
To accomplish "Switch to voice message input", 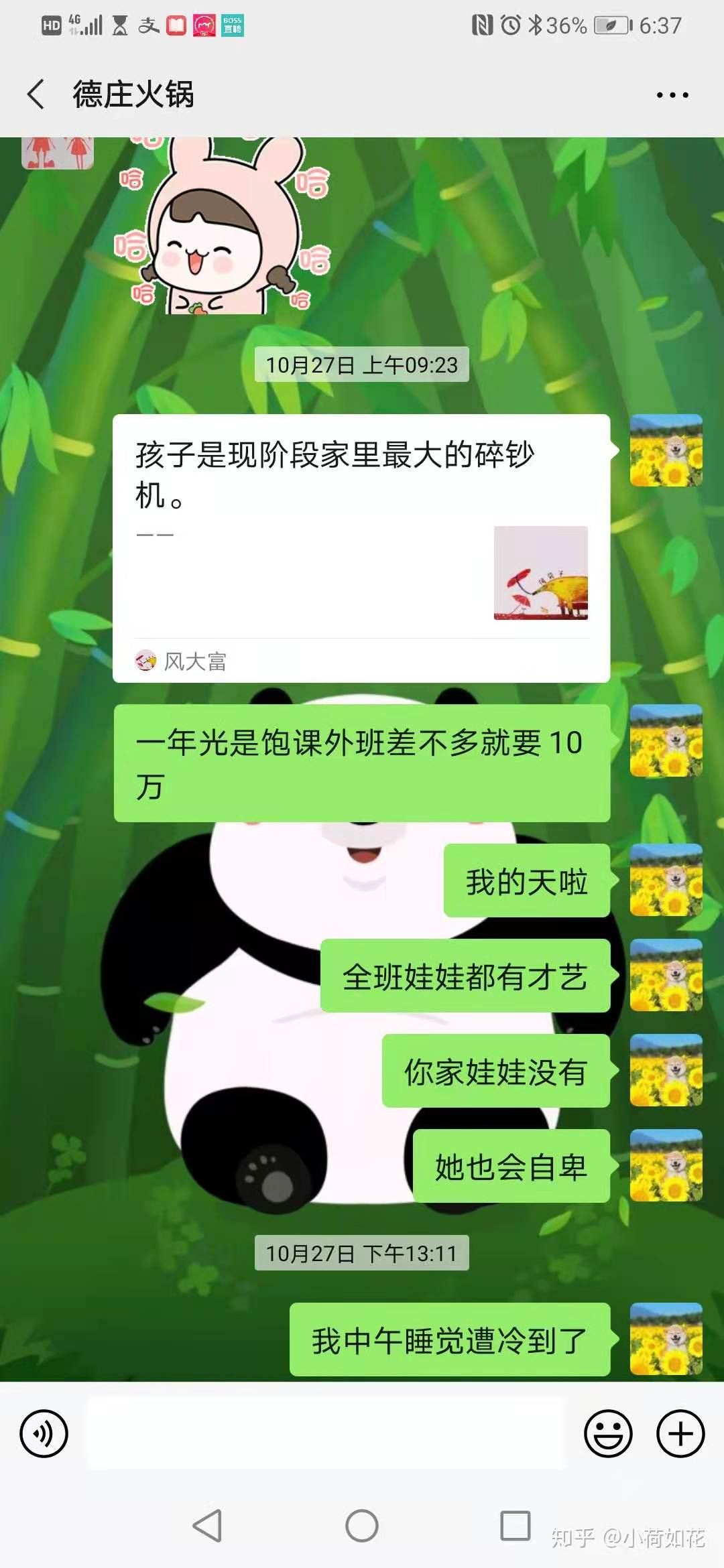I will pos(44,1433).
